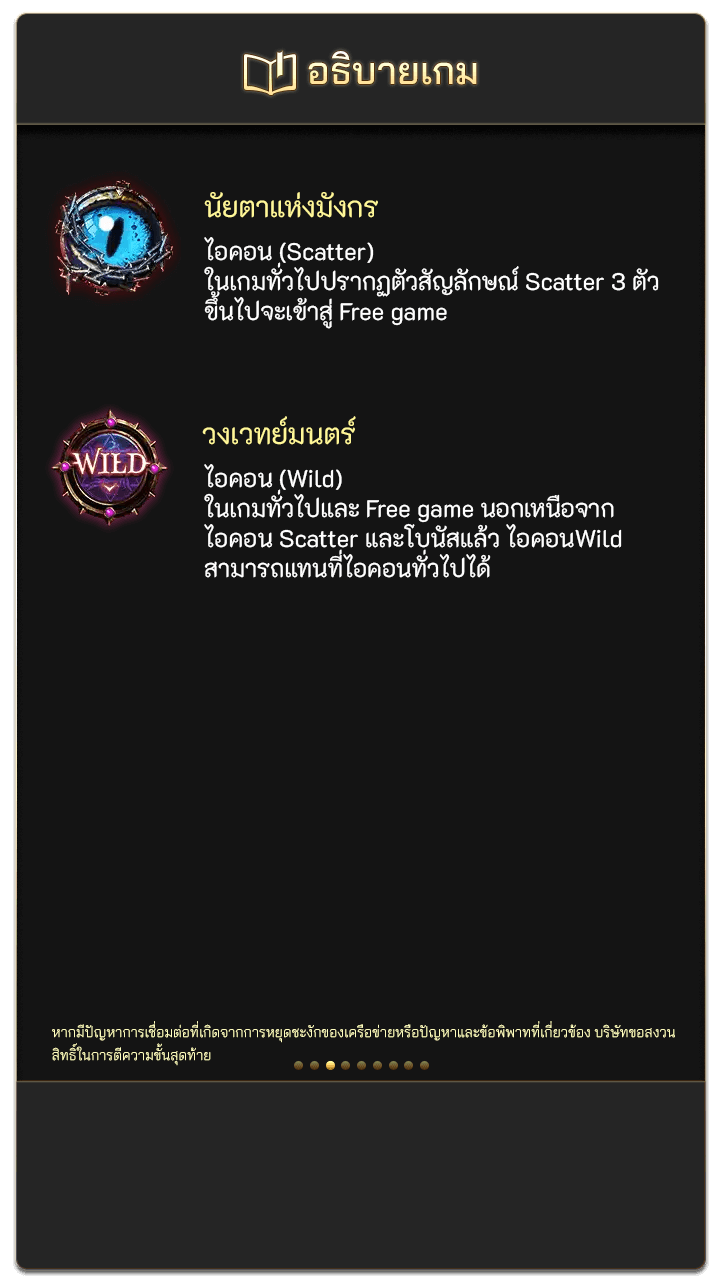Go to the fourth page indicator dot

pos(345,1065)
